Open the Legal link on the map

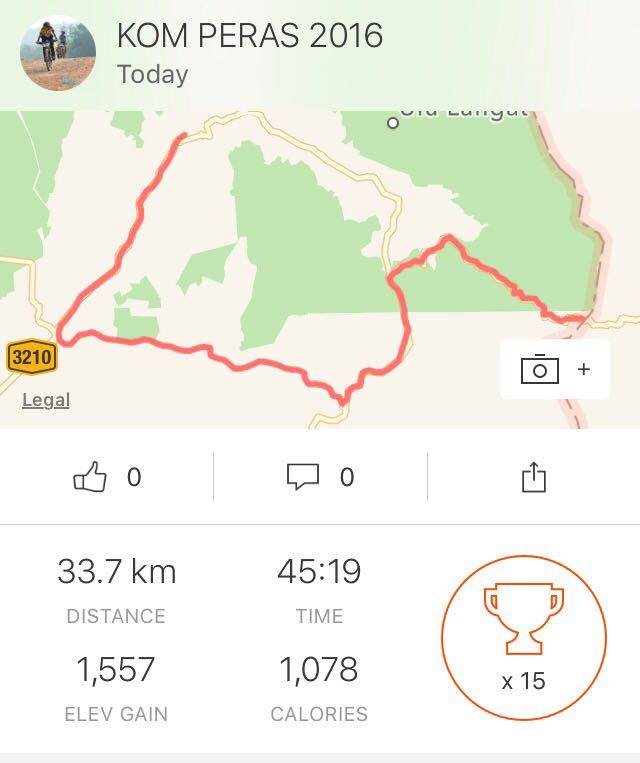(46, 400)
